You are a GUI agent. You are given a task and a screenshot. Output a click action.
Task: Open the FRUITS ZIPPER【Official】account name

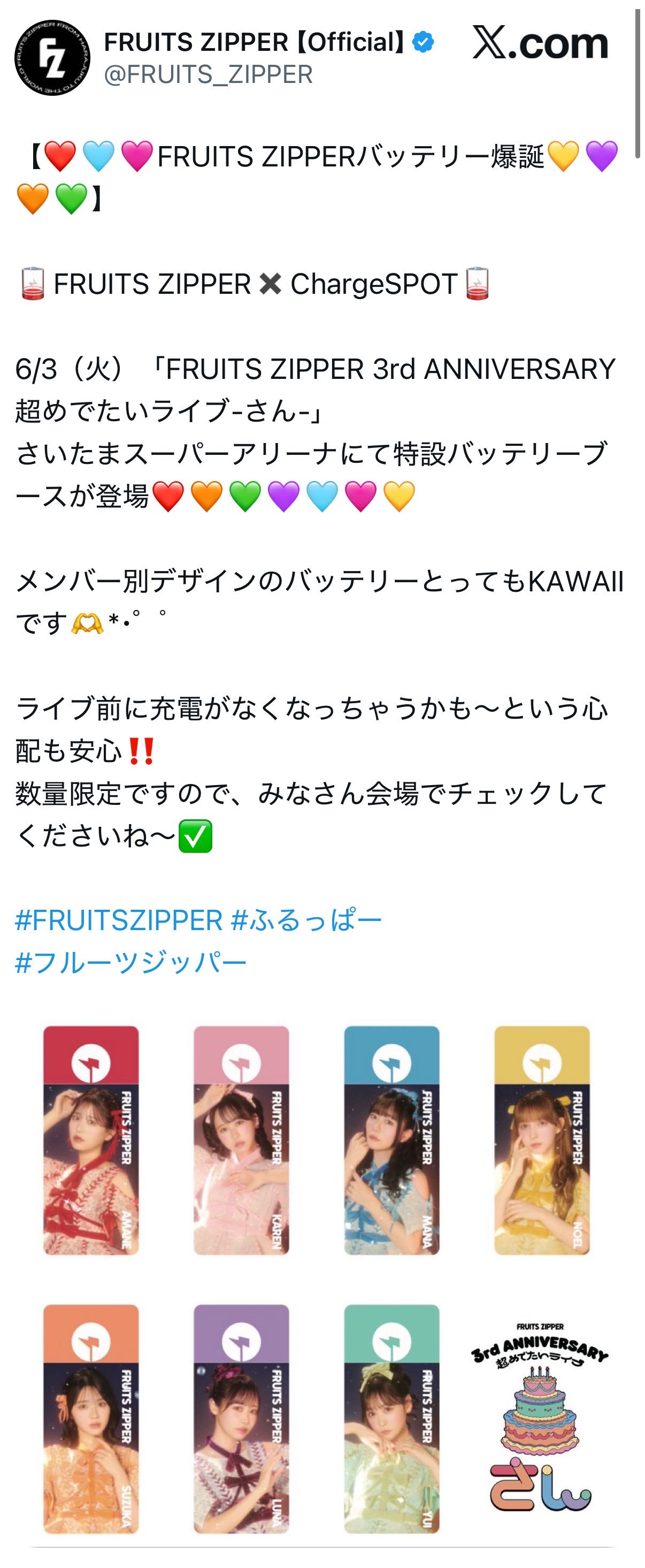click(254, 42)
